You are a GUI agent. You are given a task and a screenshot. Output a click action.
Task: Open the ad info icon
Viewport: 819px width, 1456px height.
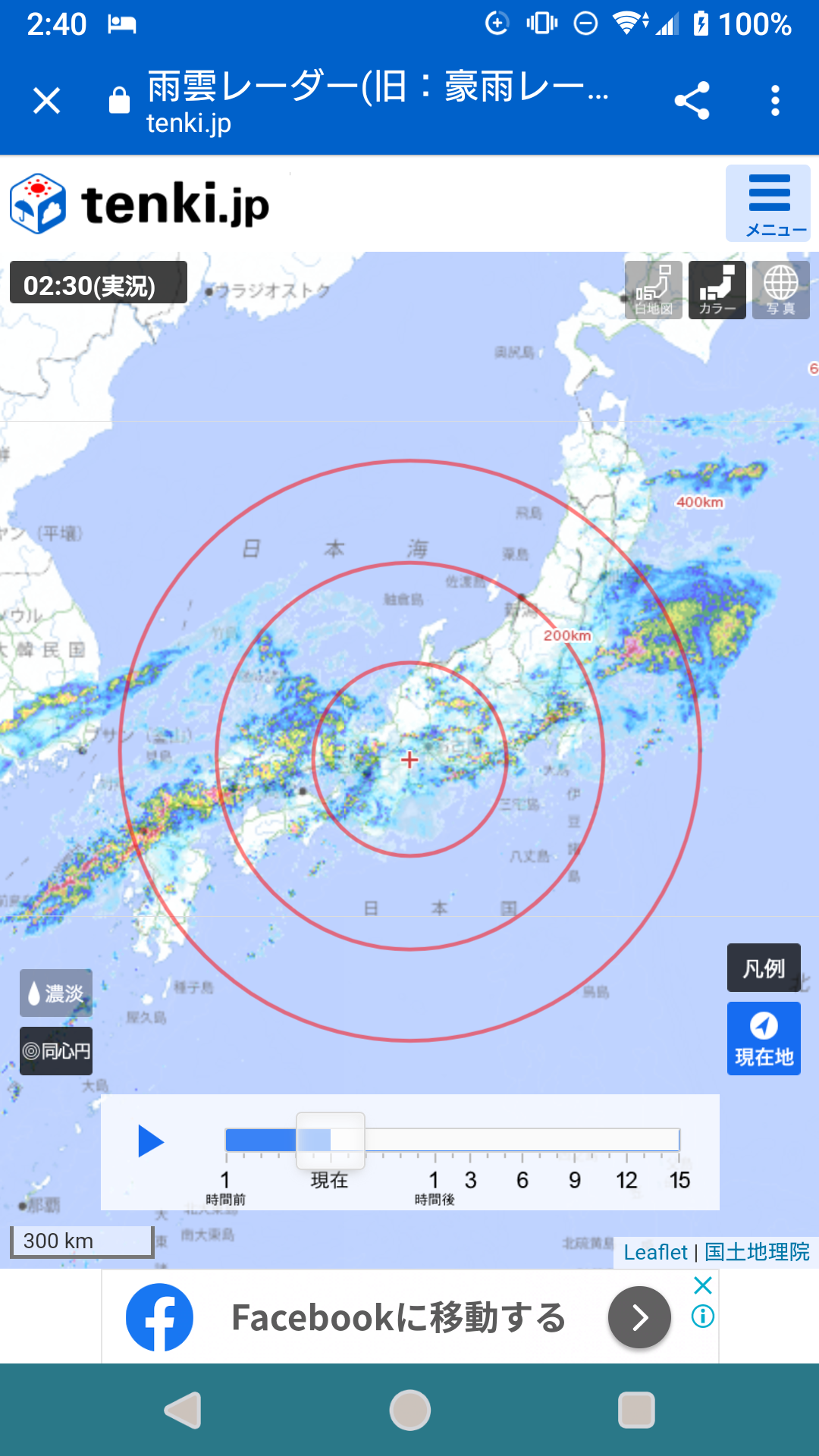tap(703, 1316)
